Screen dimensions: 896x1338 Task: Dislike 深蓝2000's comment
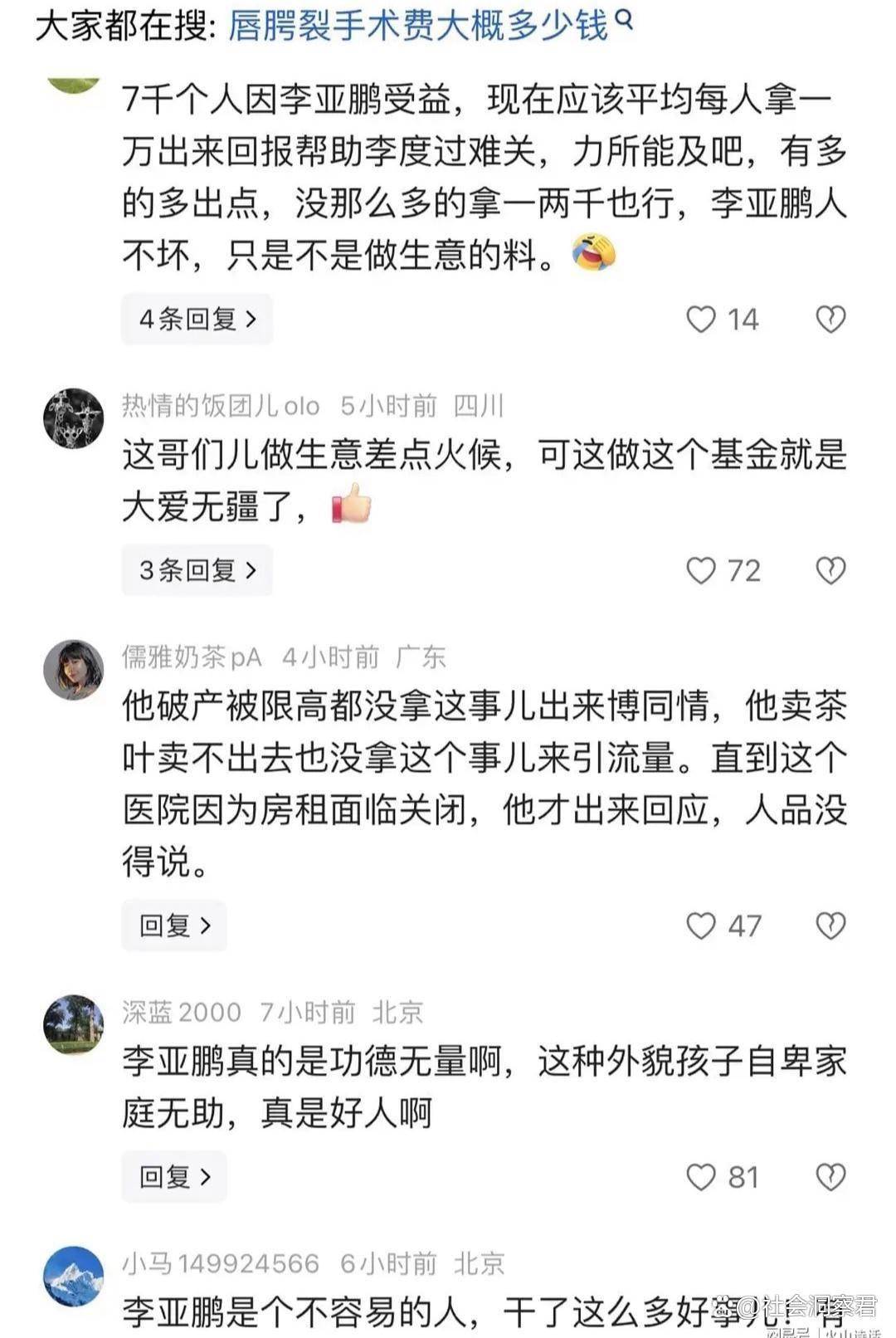[830, 1178]
